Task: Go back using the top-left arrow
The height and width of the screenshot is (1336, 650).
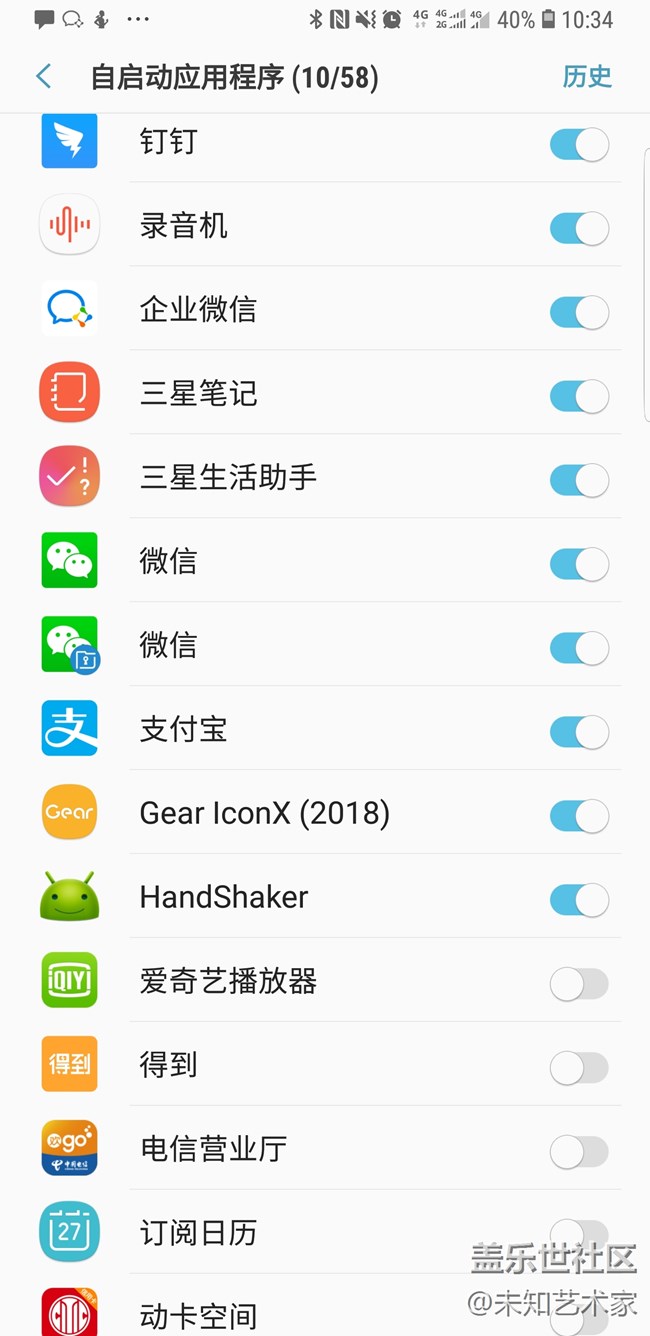Action: [44, 76]
